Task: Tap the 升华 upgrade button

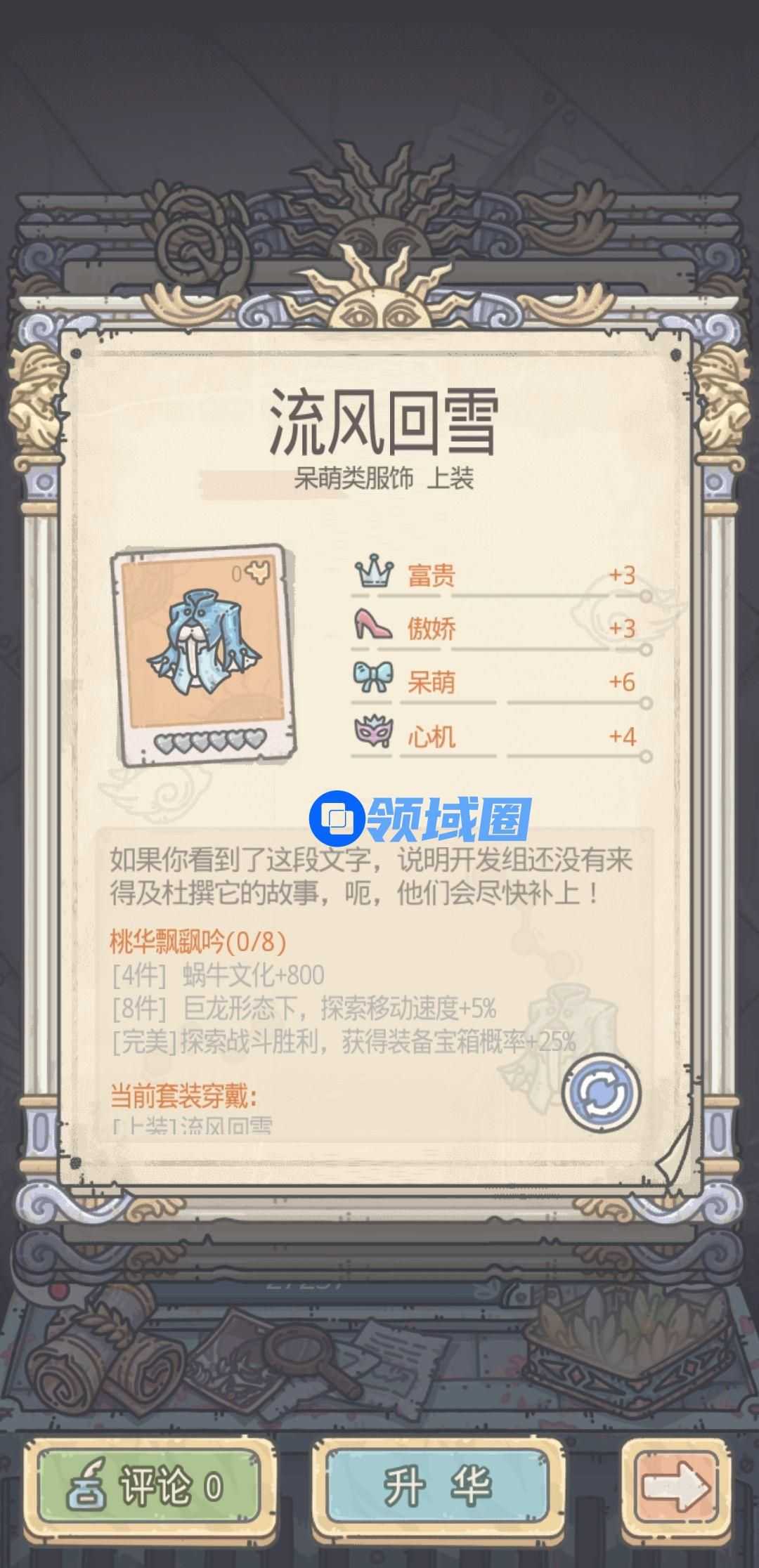Action: click(x=437, y=1487)
